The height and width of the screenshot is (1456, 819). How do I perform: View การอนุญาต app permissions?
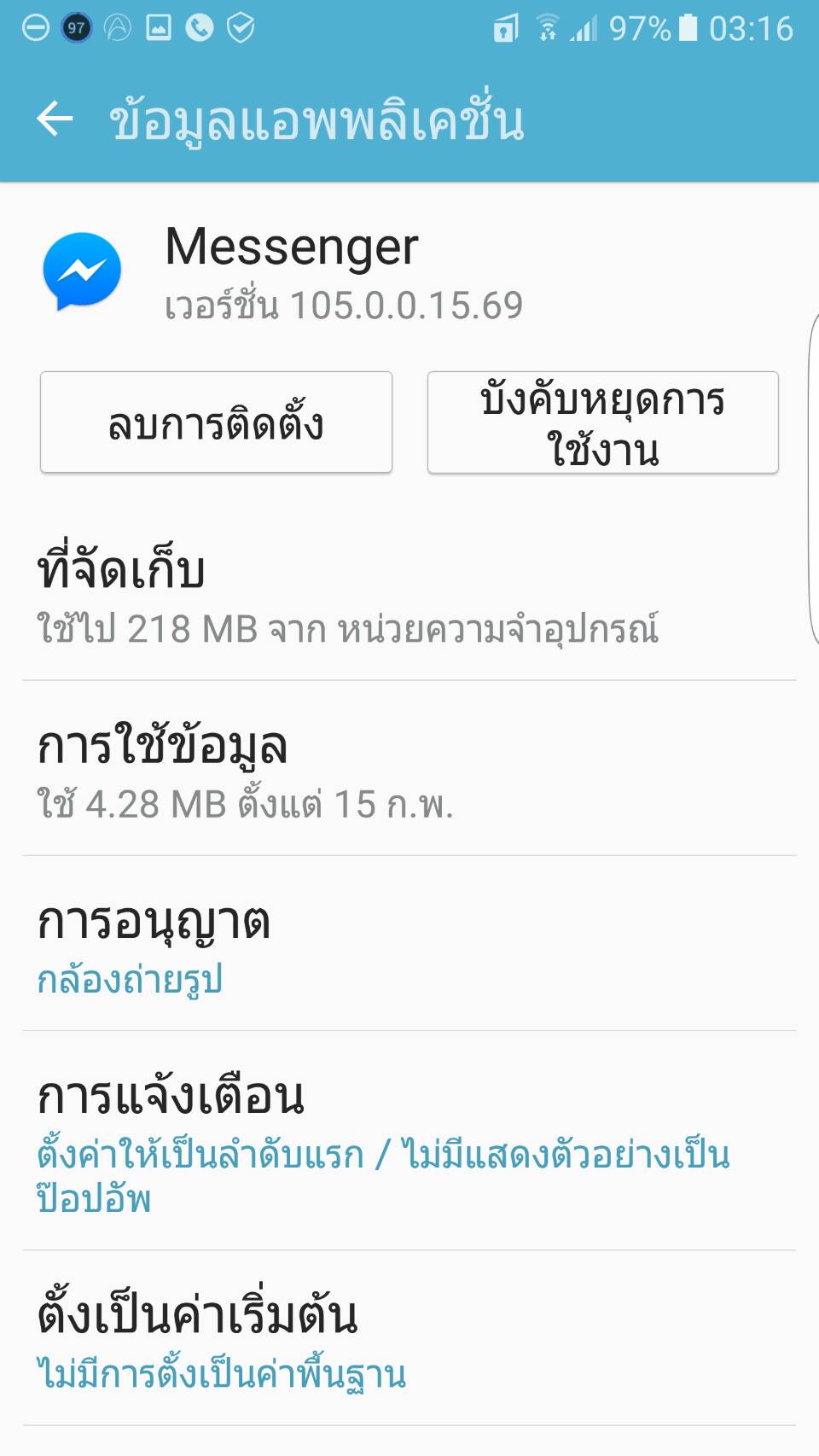(x=409, y=944)
